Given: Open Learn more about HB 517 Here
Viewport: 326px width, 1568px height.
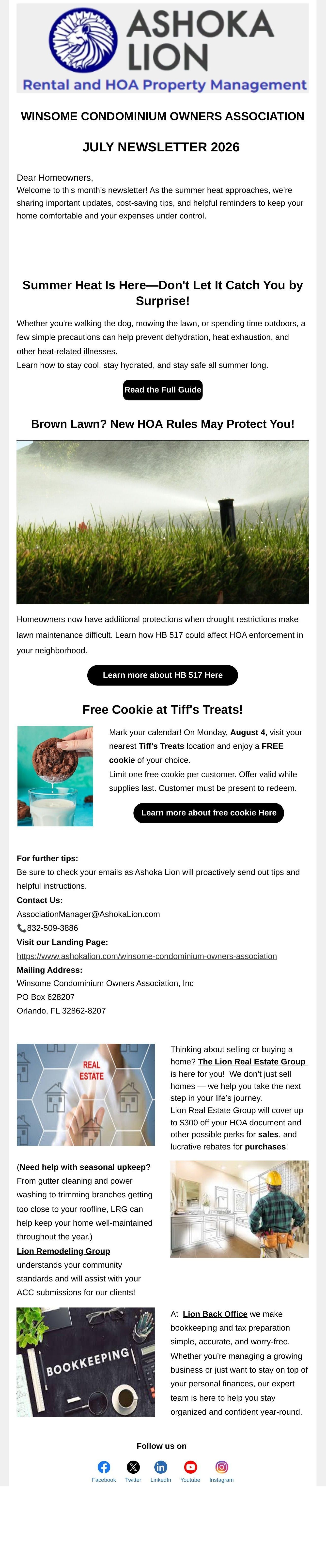Looking at the screenshot, I should (163, 675).
